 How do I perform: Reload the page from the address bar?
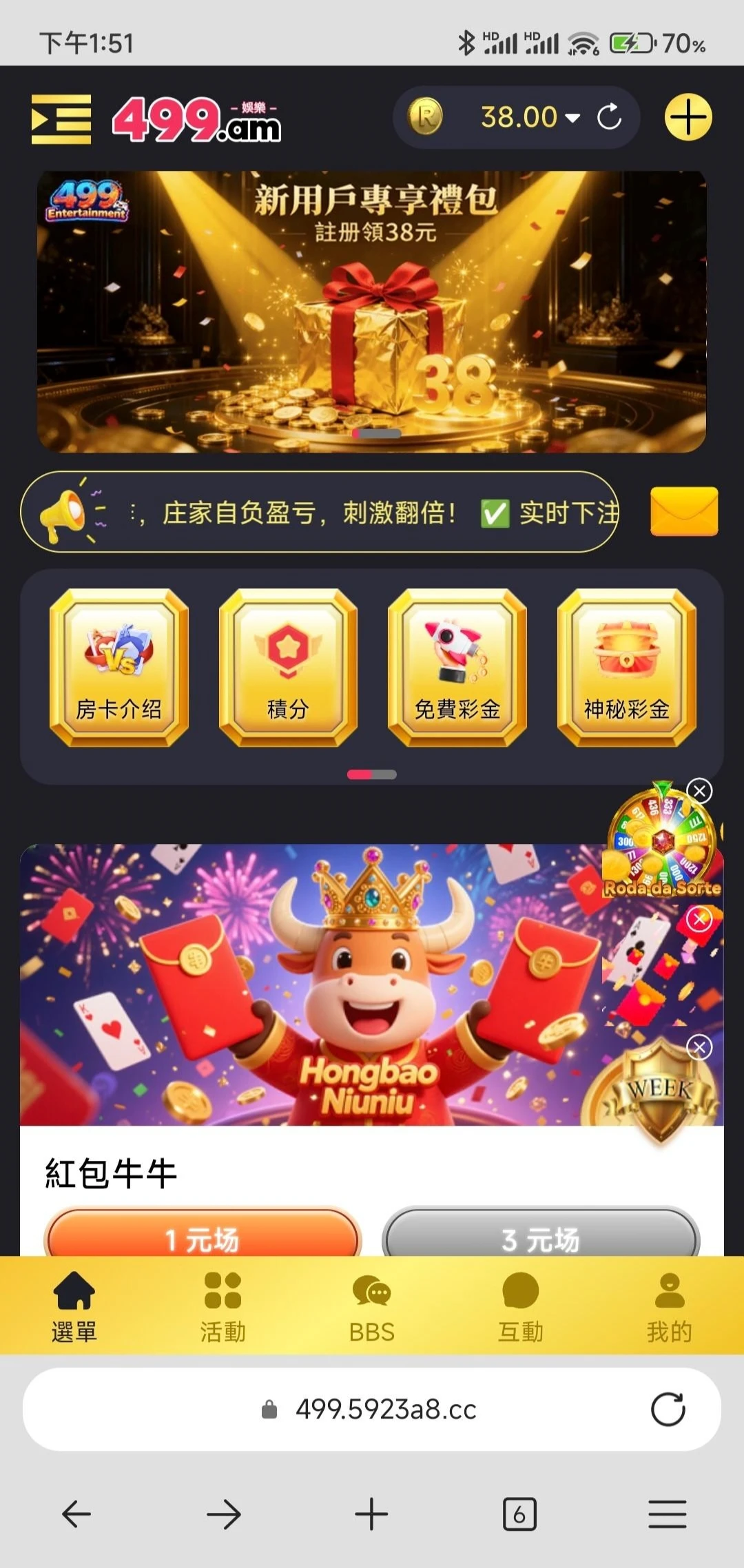coord(668,1409)
